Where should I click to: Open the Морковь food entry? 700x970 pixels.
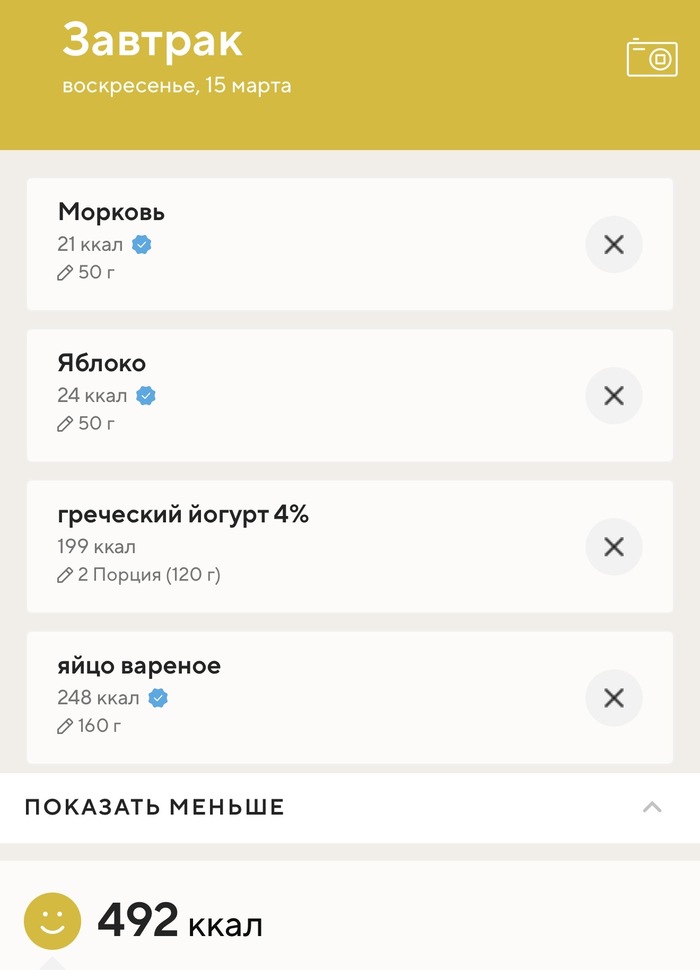pos(300,243)
